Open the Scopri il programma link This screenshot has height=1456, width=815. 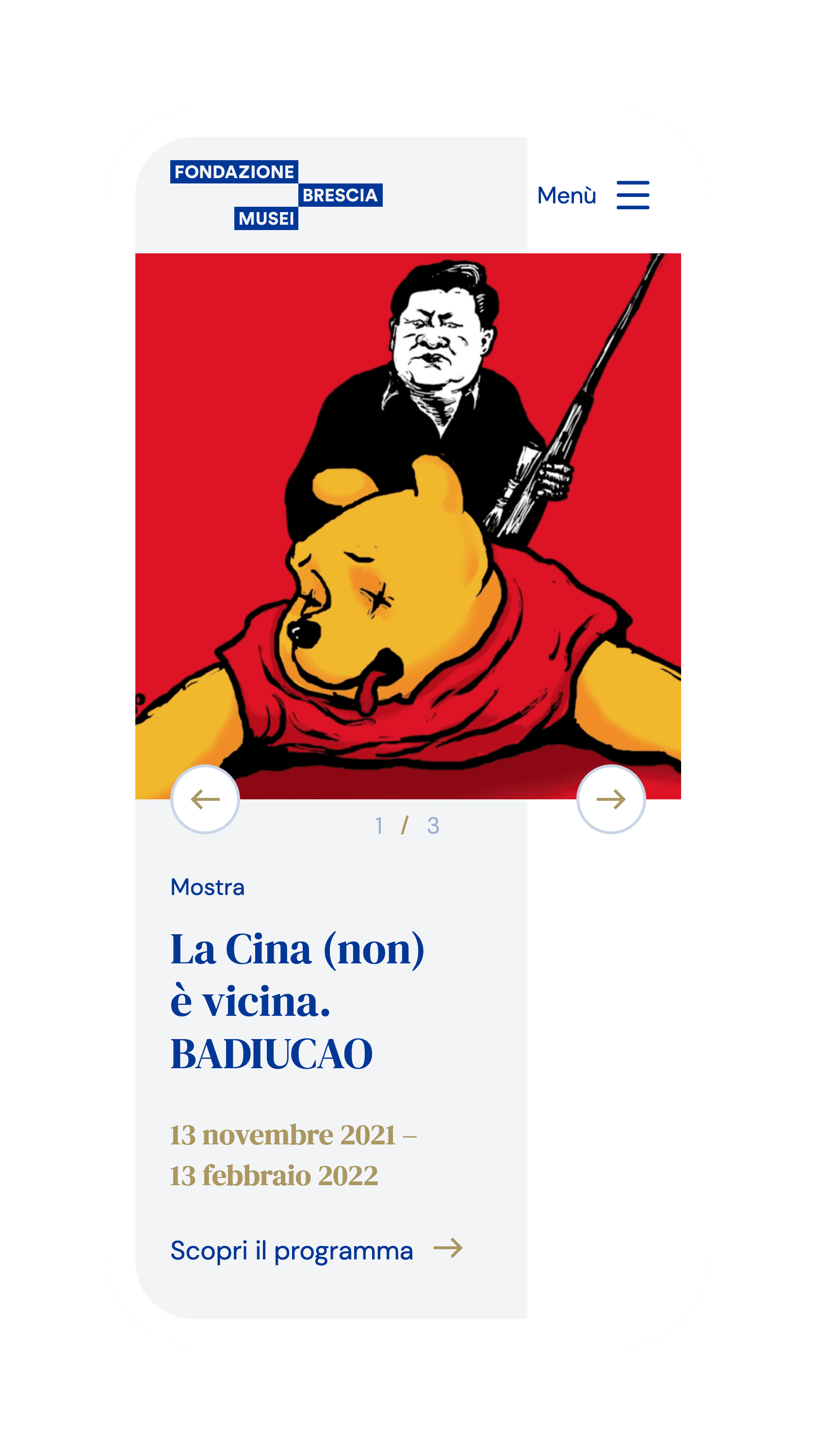click(x=316, y=1250)
